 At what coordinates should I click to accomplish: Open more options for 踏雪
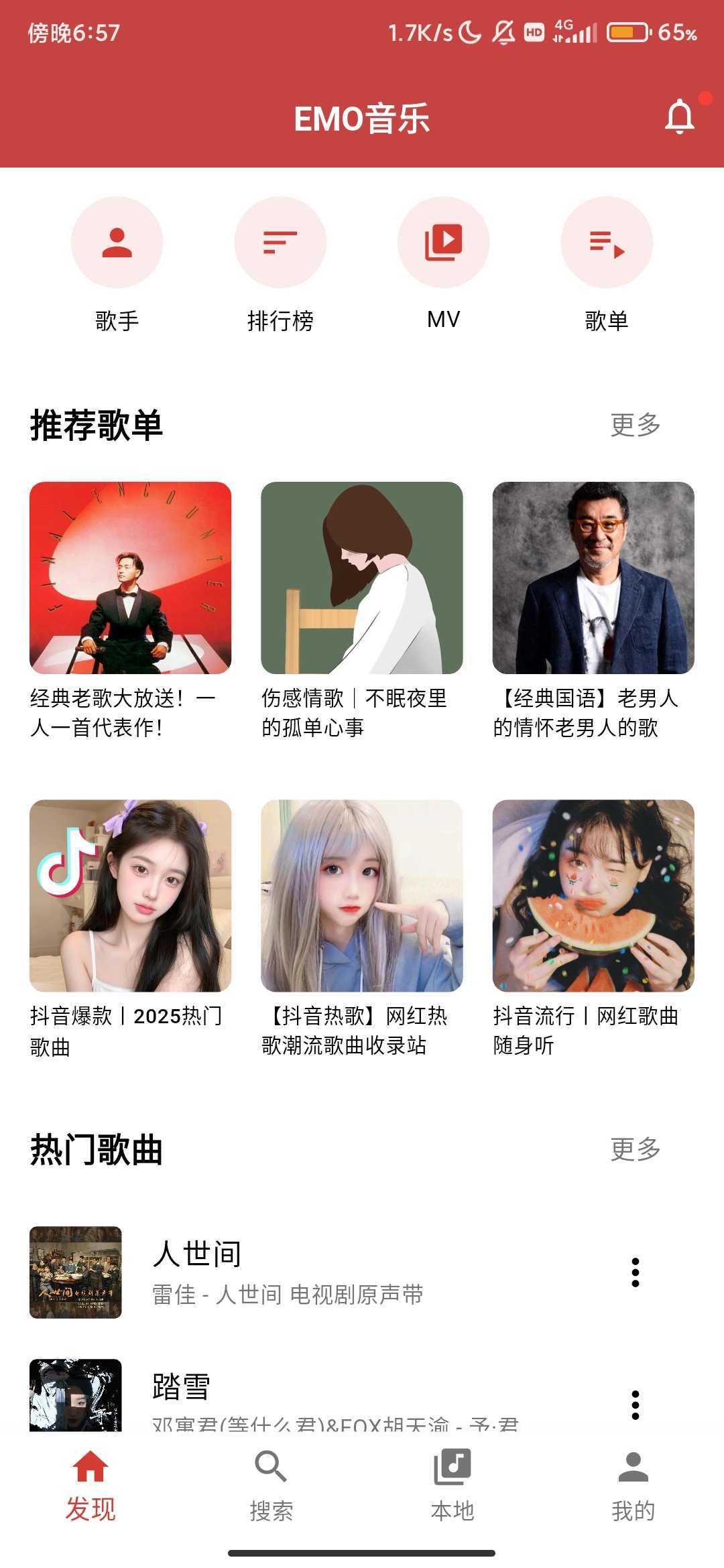[636, 1404]
